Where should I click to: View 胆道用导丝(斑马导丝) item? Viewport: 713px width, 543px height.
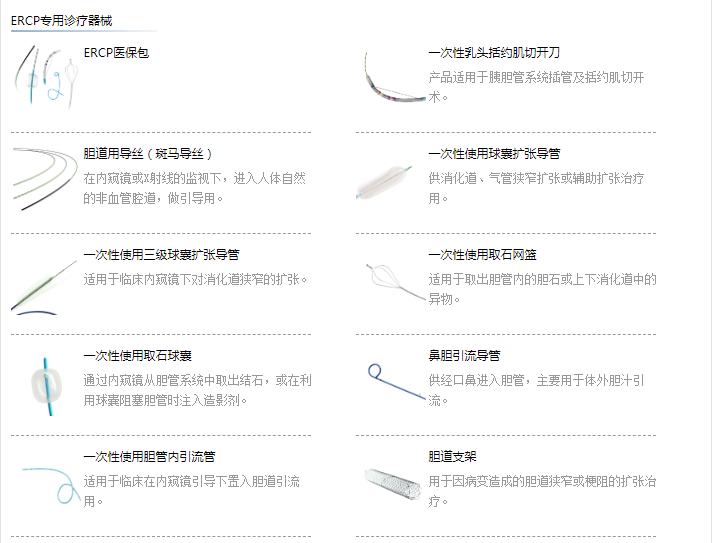tap(148, 153)
